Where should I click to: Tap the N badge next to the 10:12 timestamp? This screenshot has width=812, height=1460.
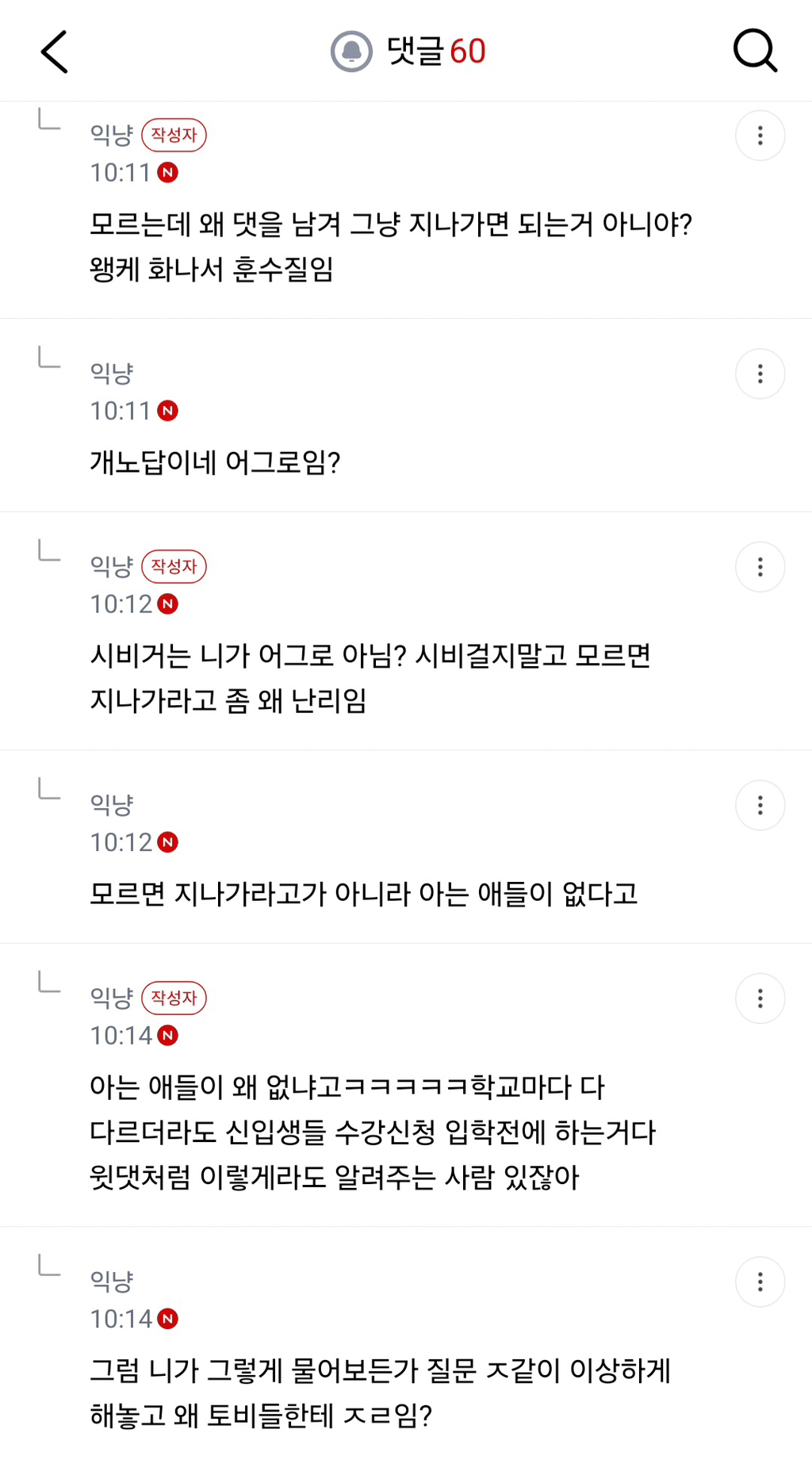click(x=167, y=604)
